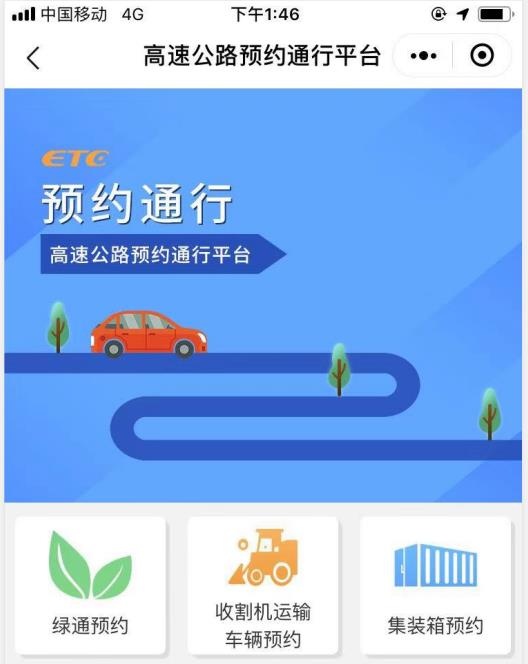Image resolution: width=528 pixels, height=664 pixels.
Task: Open 收割机运输车辆预约 card
Action: [x=263, y=585]
